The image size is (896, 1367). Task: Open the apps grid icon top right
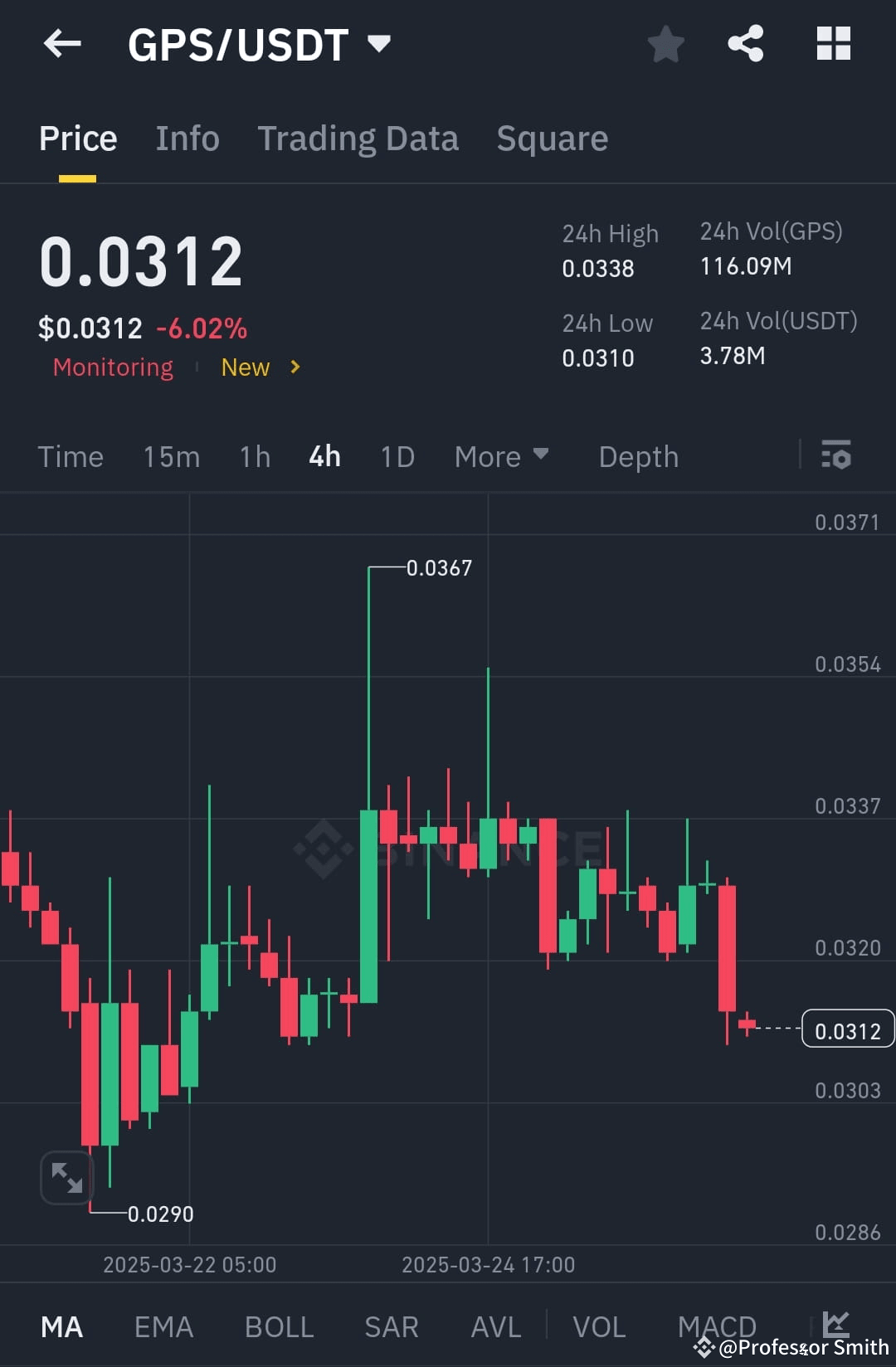coord(833,45)
